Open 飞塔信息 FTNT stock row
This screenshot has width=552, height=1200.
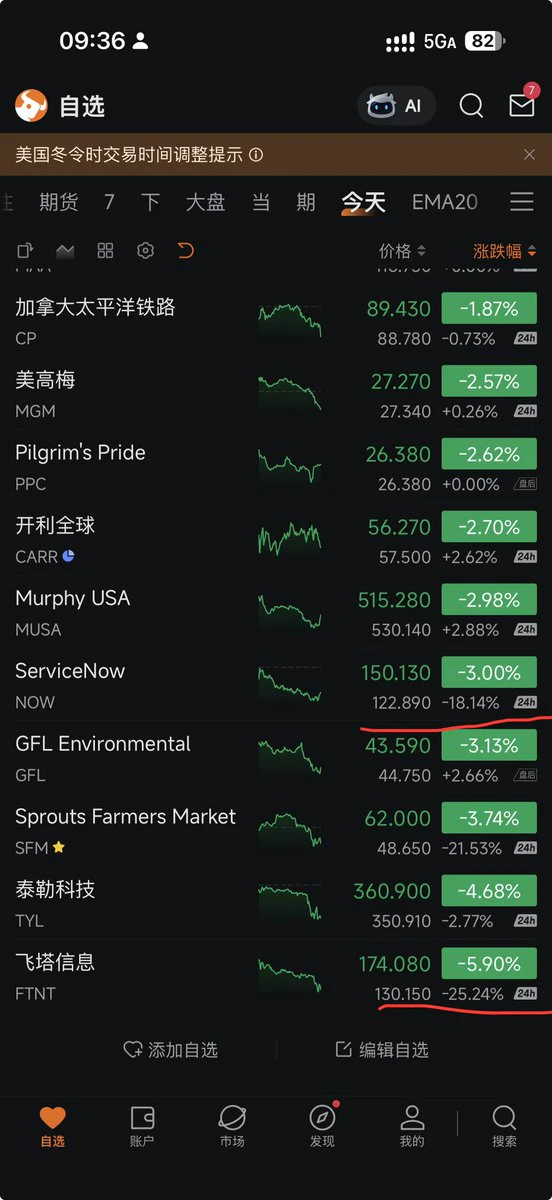click(276, 976)
